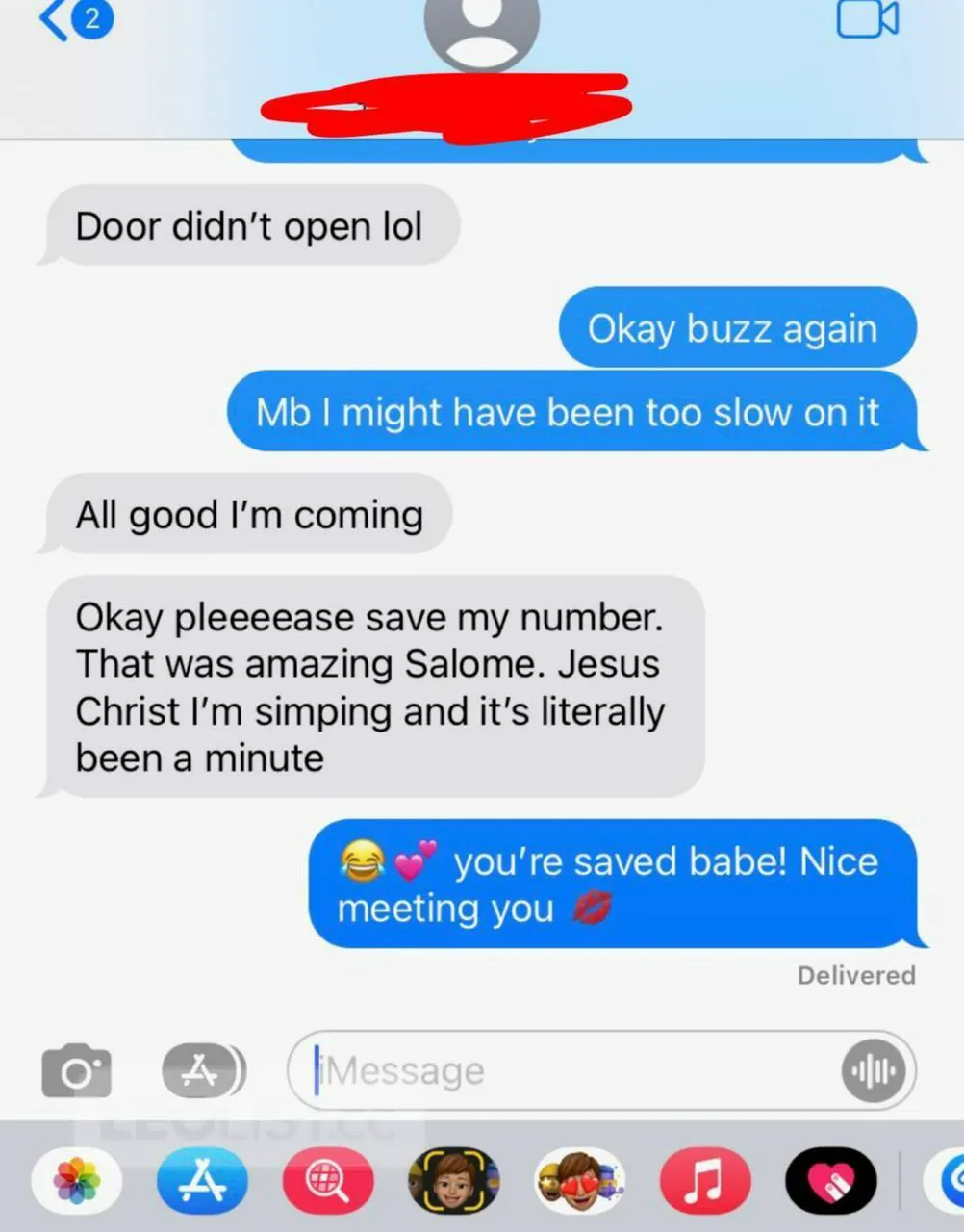Open the Memoji app

coord(453,1181)
